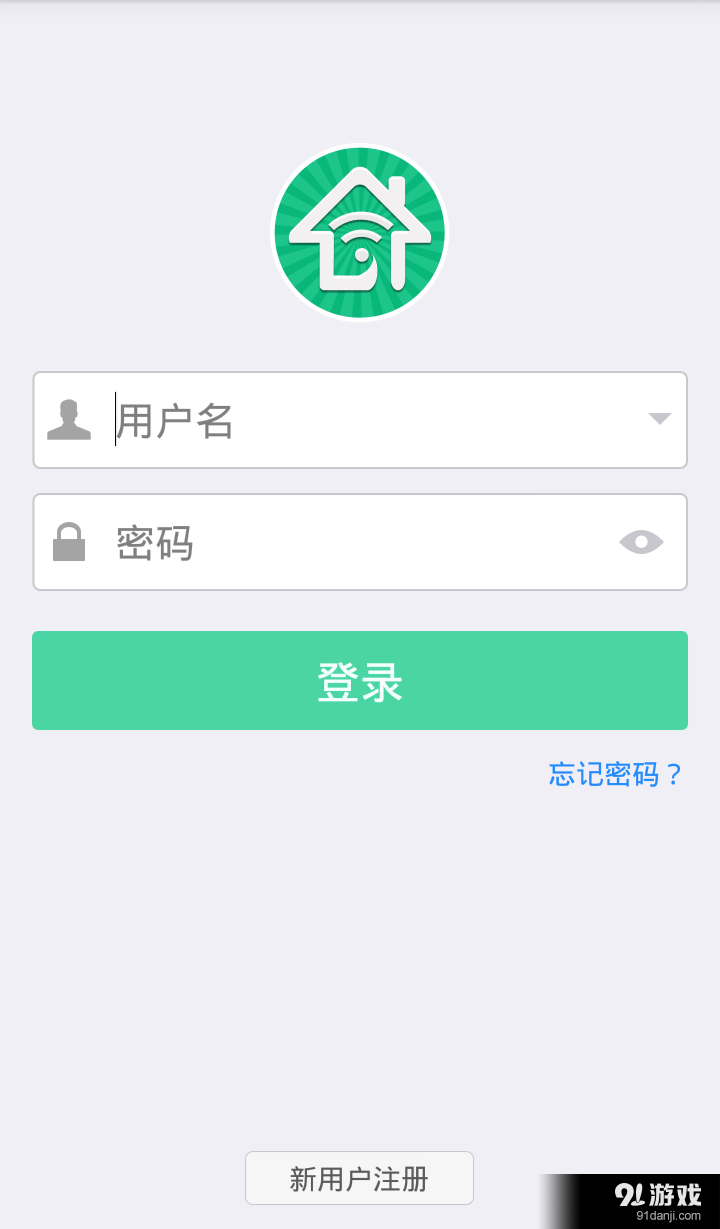Click the padlock icon beside 密码
The width and height of the screenshot is (720, 1229).
point(68,541)
